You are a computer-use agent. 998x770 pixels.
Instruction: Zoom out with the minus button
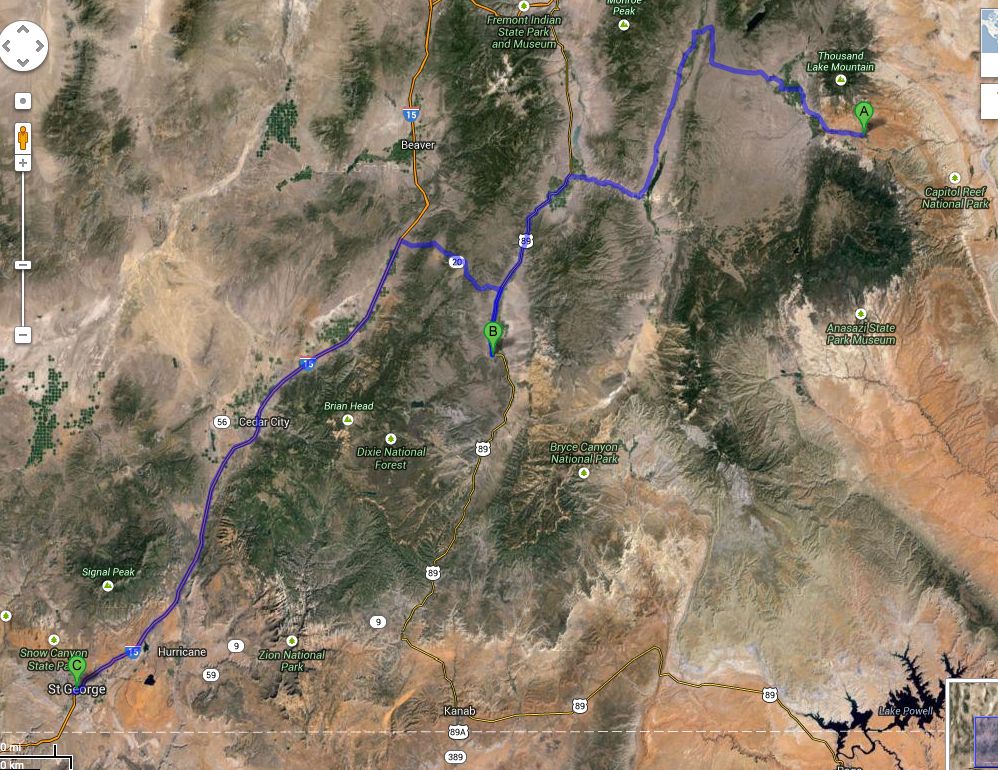pos(23,335)
